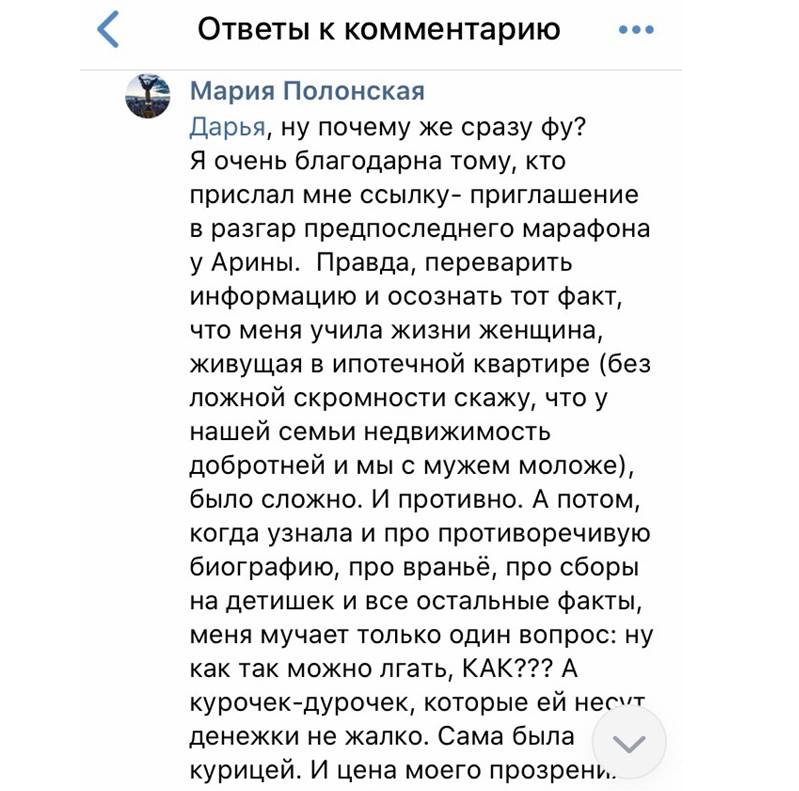The width and height of the screenshot is (799, 791).
Task: Jump down with the round chevron button
Action: point(629,743)
